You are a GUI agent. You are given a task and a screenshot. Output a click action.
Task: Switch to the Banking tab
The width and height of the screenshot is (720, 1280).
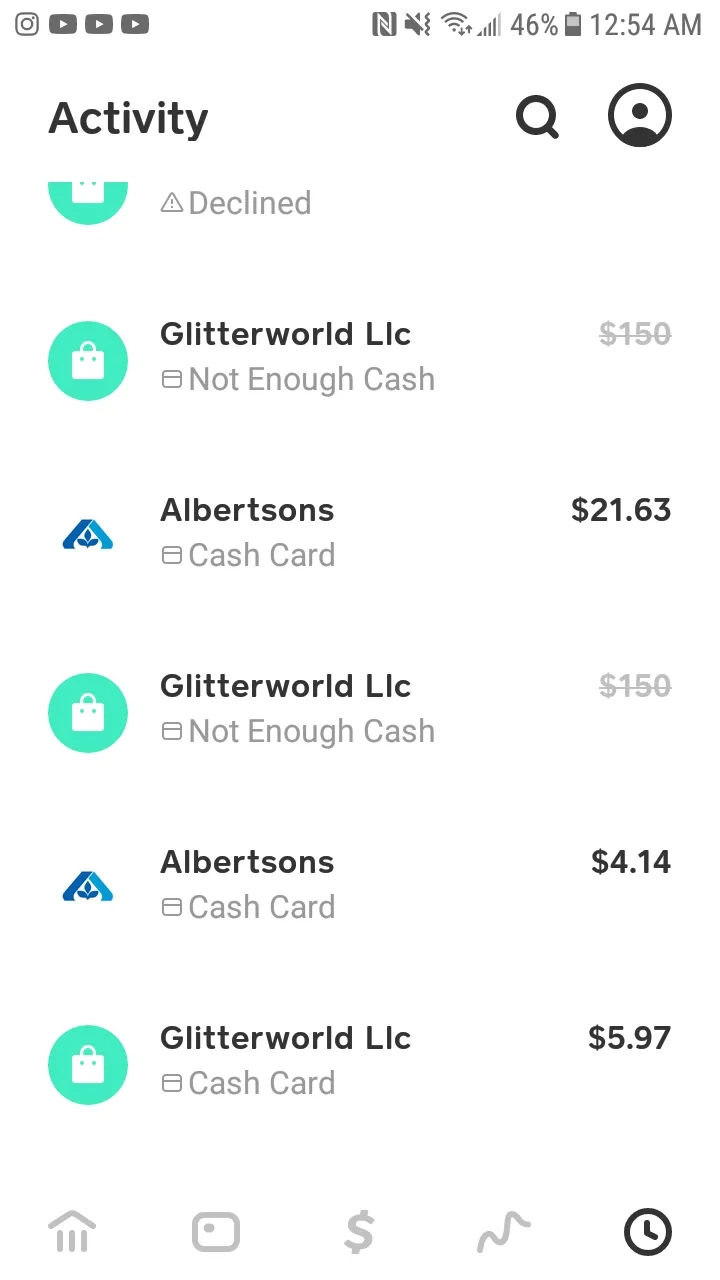point(72,1231)
